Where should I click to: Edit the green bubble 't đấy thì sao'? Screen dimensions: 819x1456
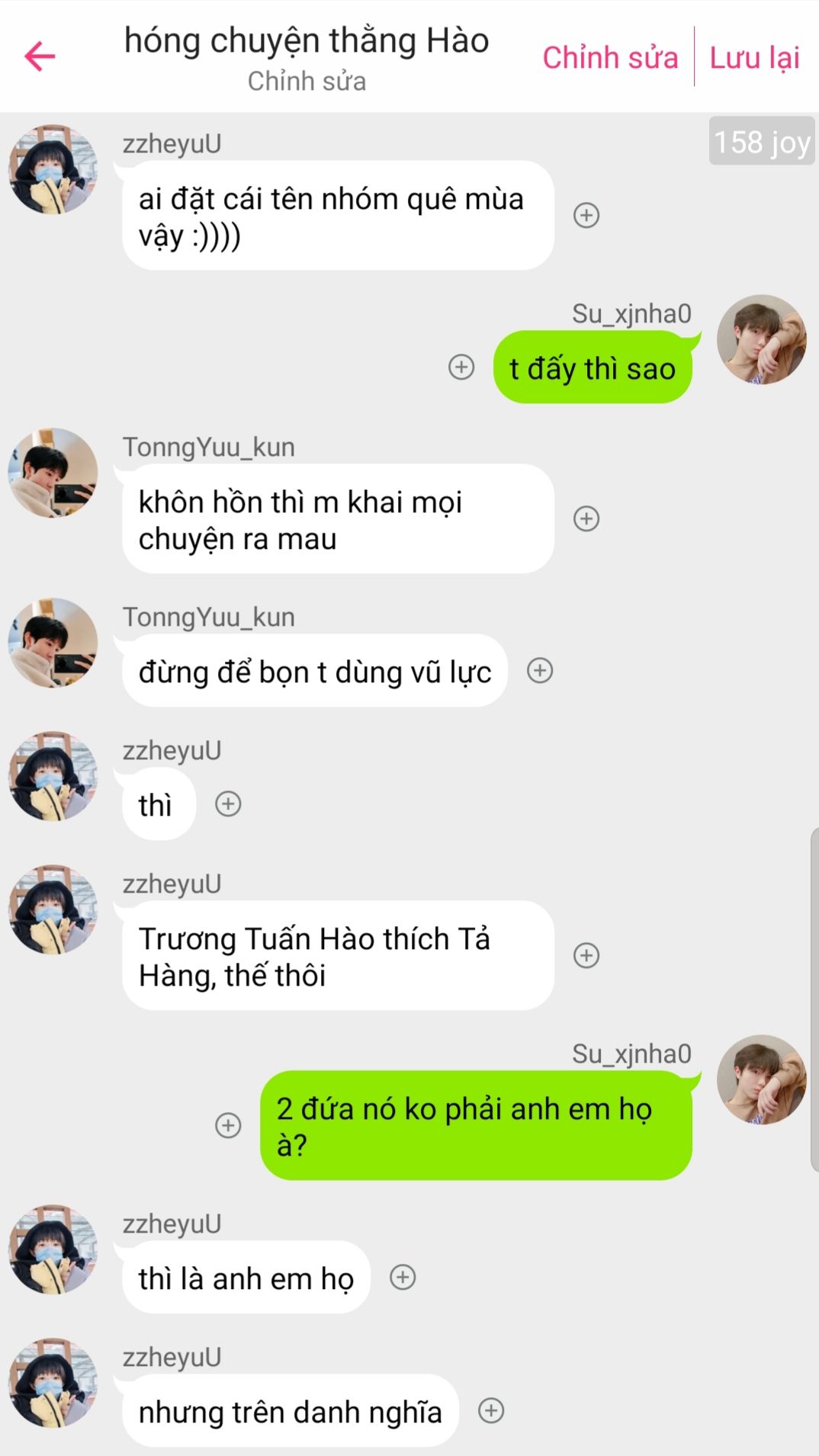pos(593,367)
